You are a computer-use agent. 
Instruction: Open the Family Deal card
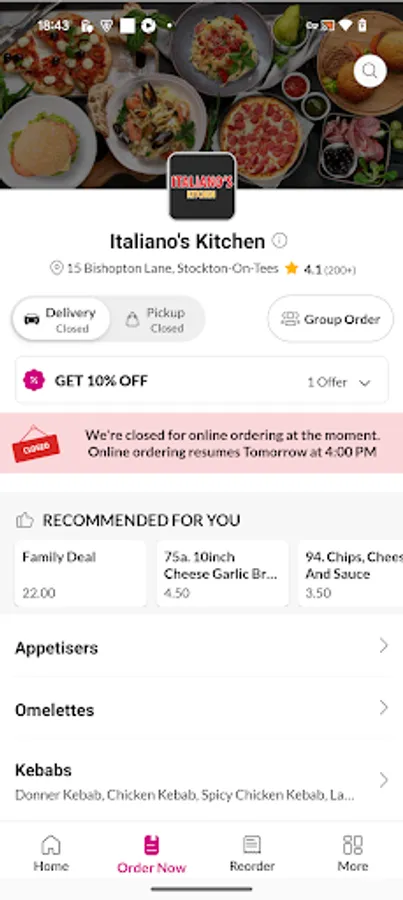coord(80,573)
